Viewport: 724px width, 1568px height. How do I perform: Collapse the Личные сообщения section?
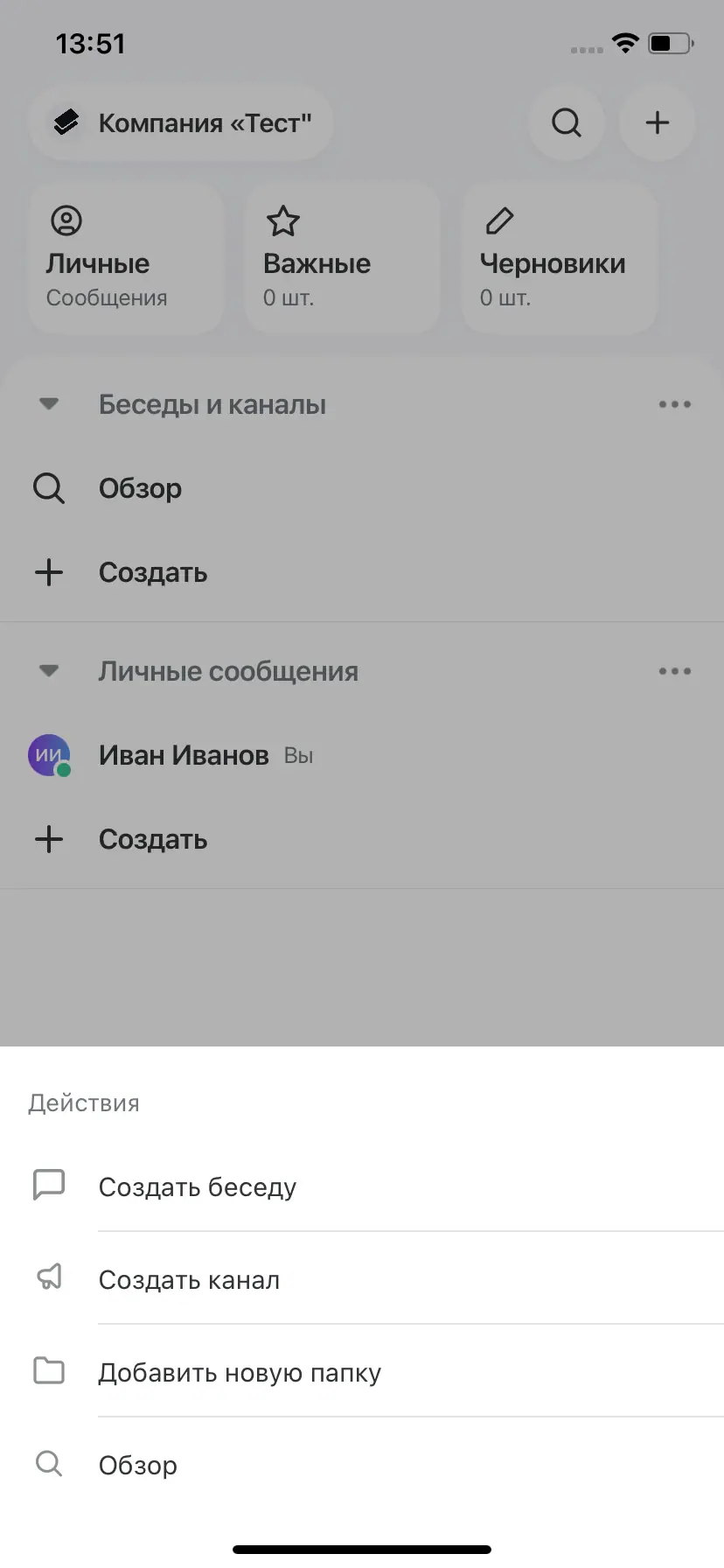point(49,671)
